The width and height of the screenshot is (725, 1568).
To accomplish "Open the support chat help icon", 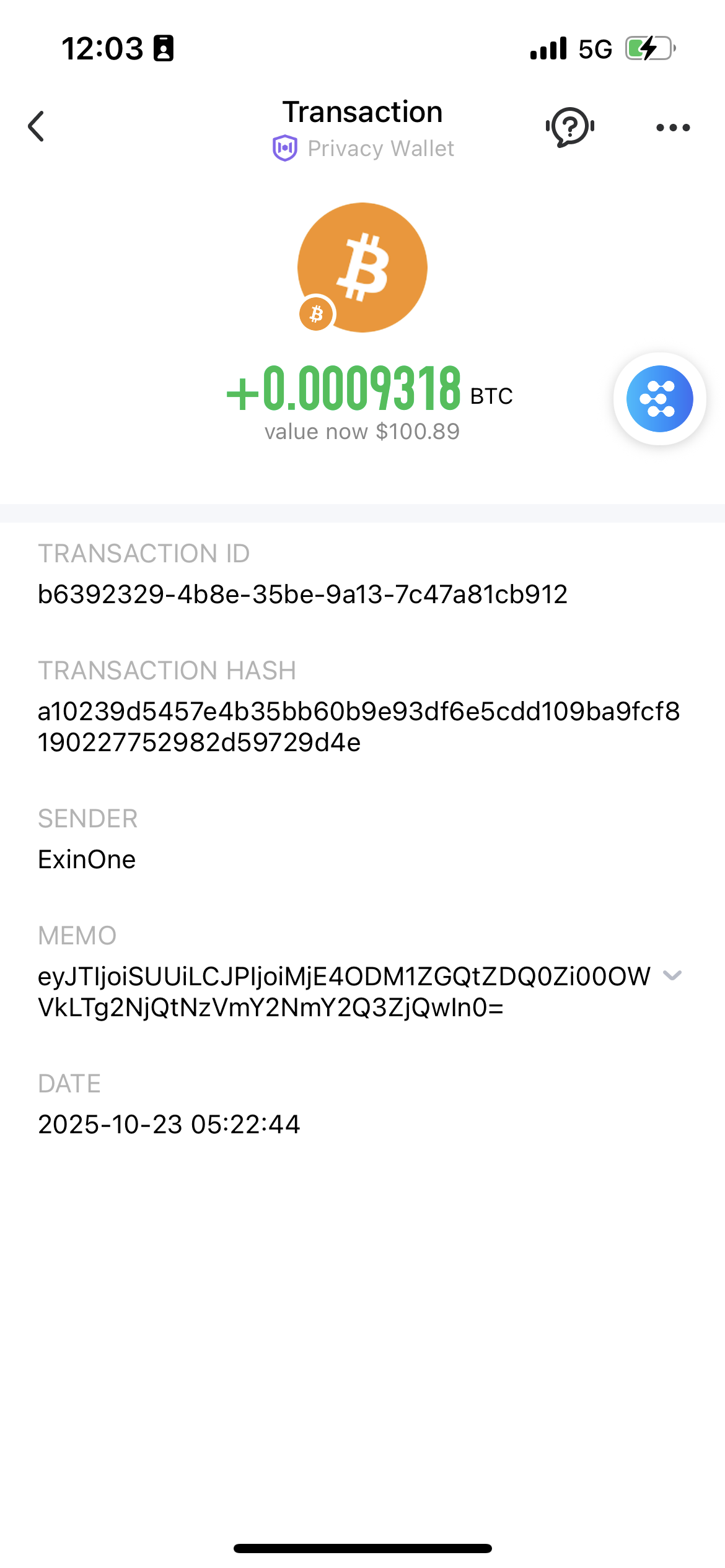I will pyautogui.click(x=570, y=127).
